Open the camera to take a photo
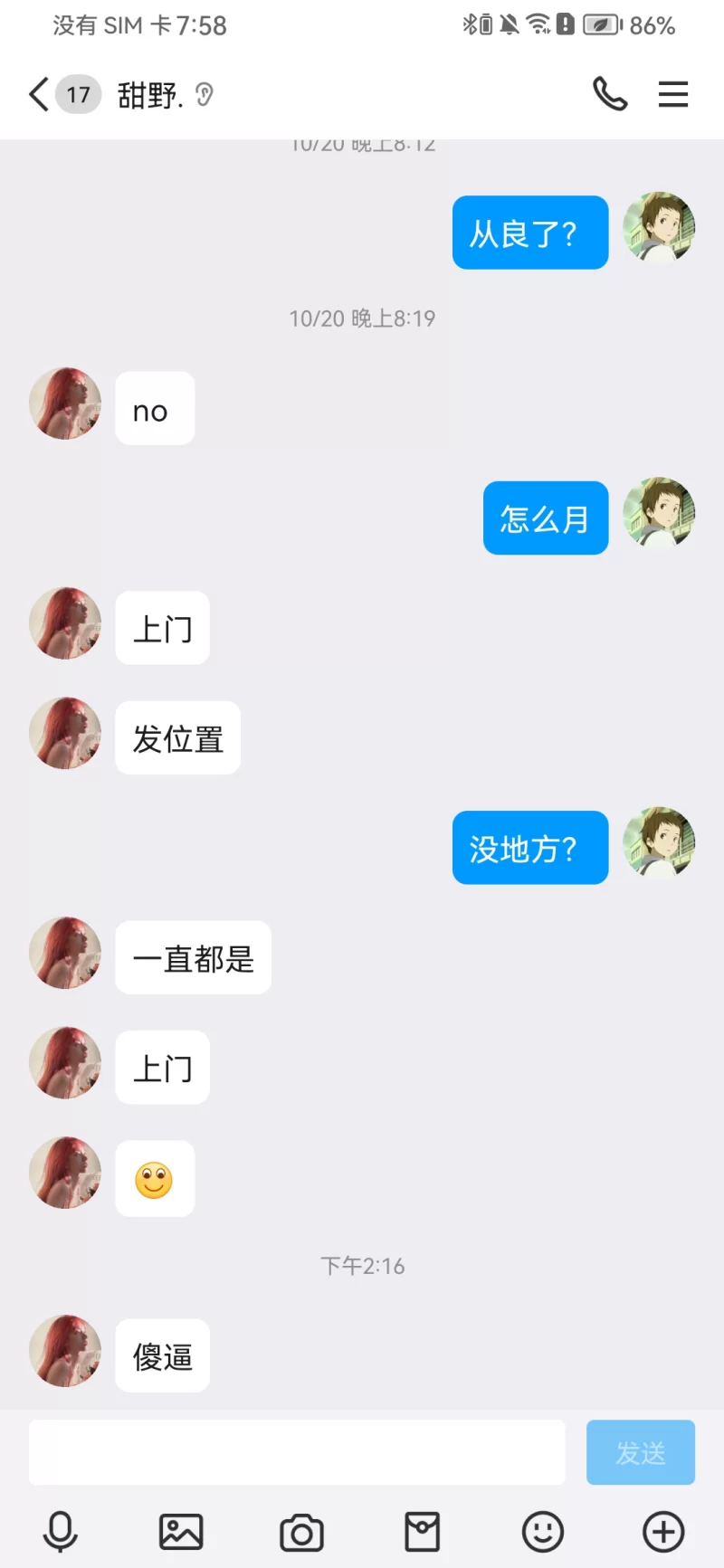 [301, 1532]
